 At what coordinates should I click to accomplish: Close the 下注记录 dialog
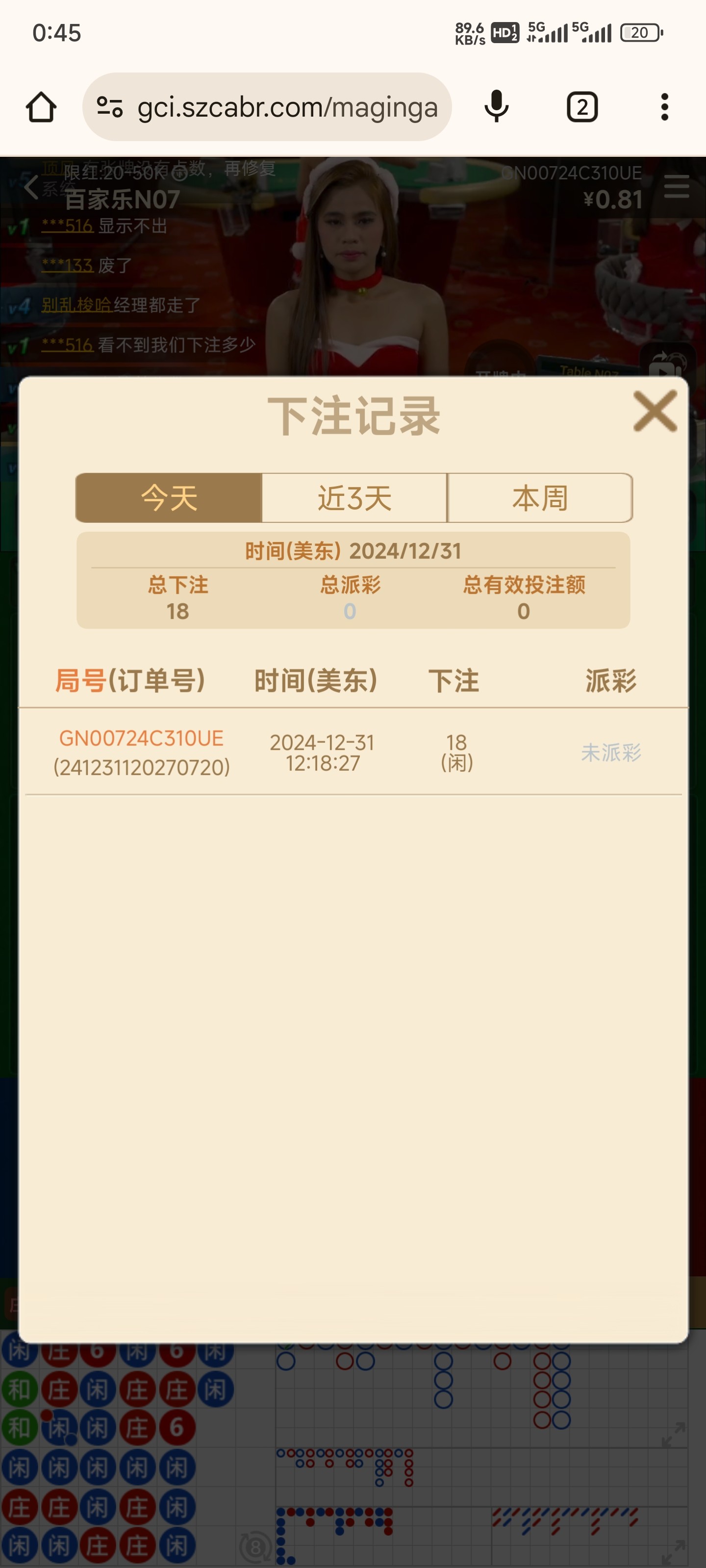(655, 412)
